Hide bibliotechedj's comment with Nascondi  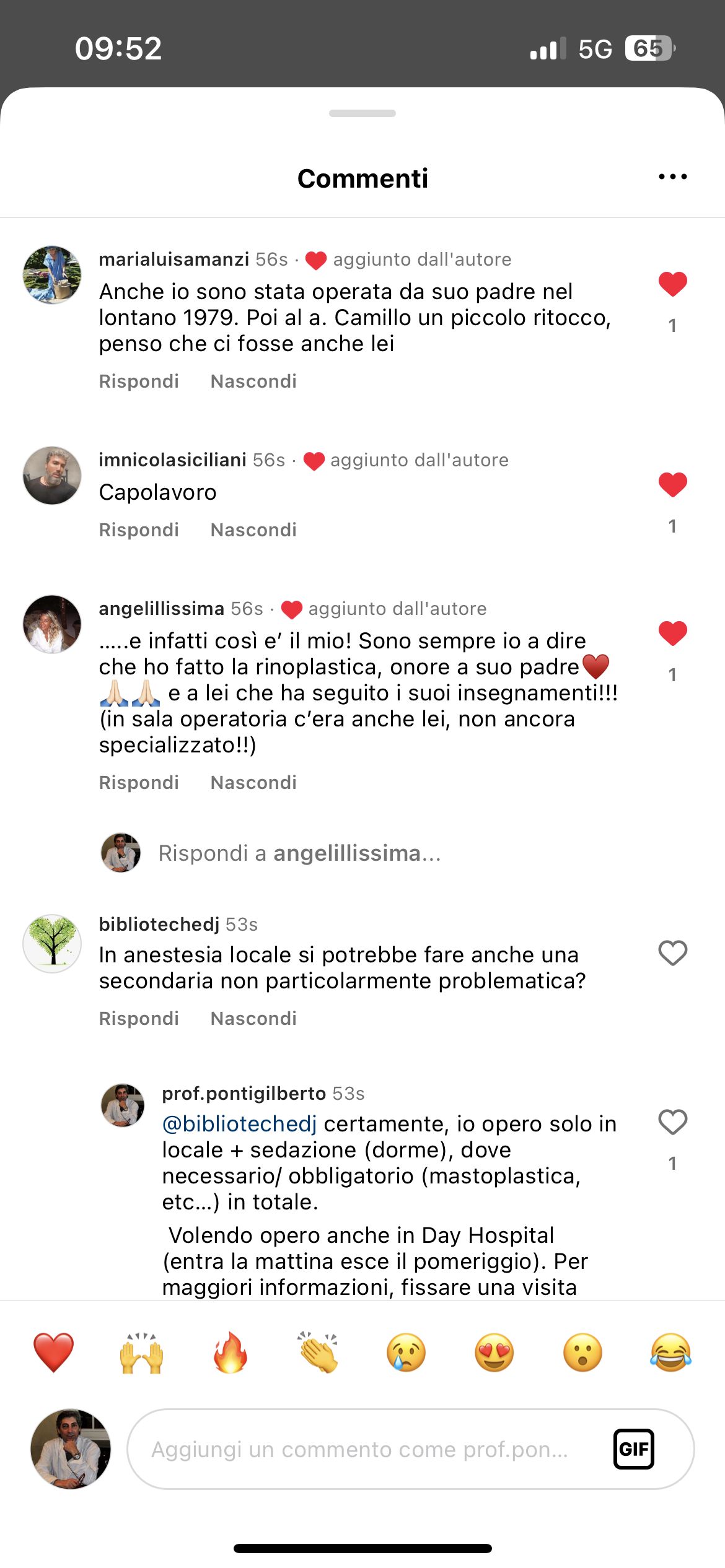(x=253, y=1019)
